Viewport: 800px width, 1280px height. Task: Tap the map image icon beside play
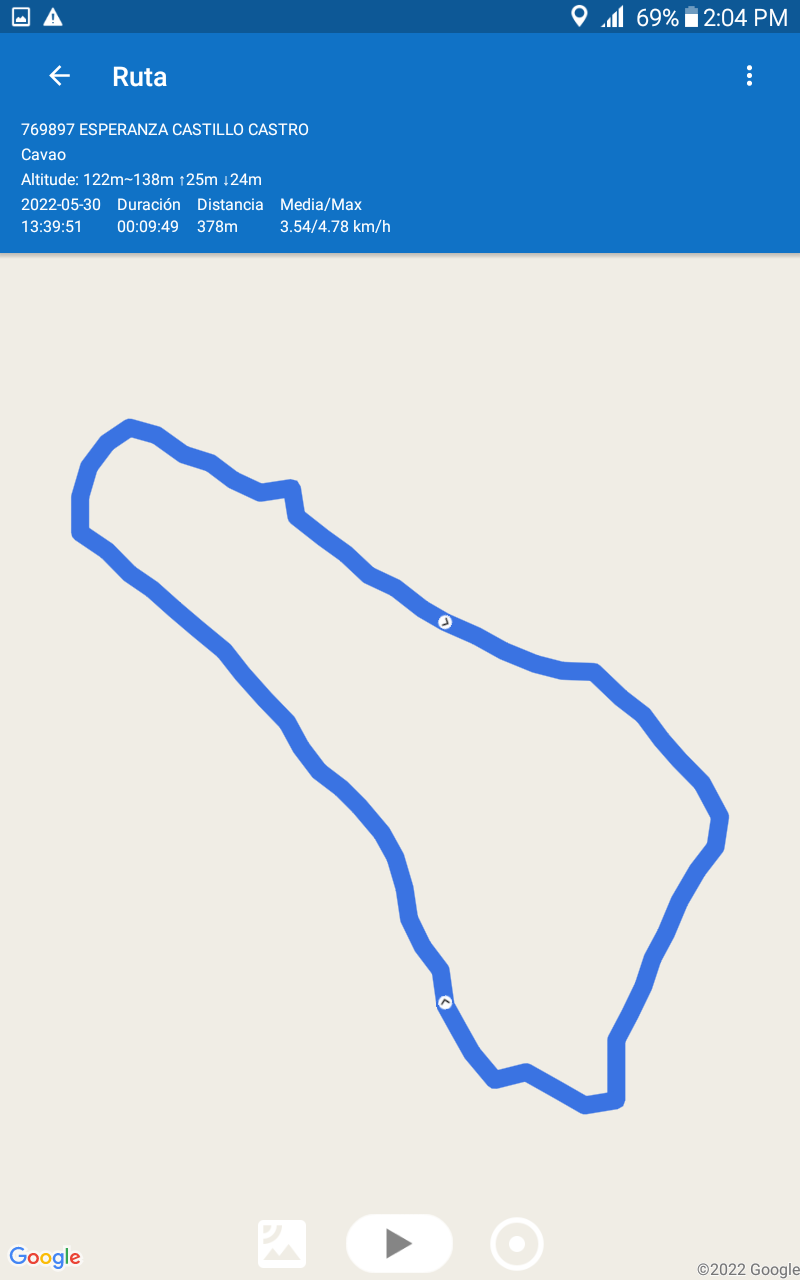pyautogui.click(x=282, y=1244)
